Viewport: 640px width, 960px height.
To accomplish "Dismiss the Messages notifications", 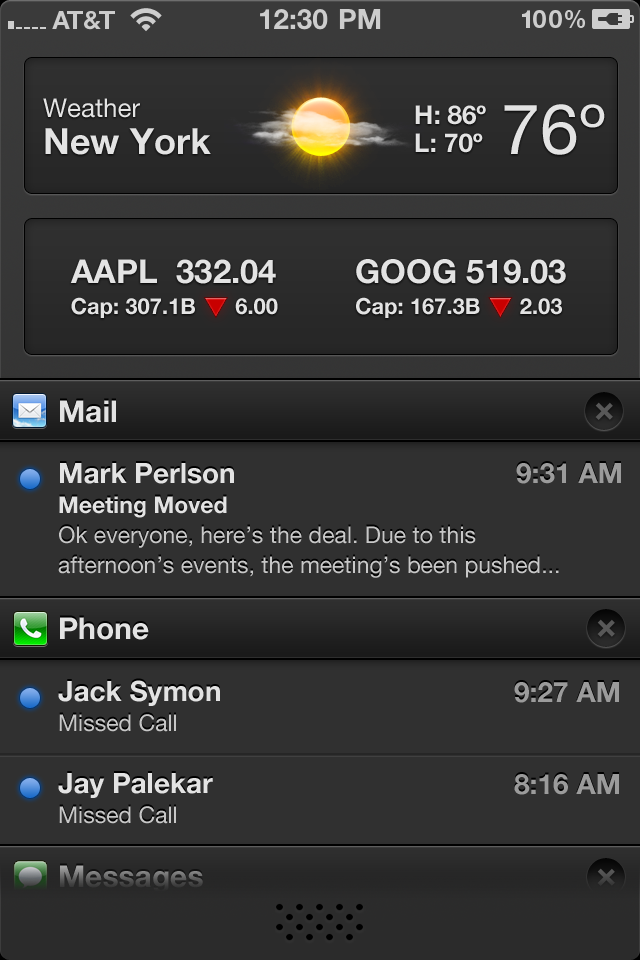I will tap(604, 876).
